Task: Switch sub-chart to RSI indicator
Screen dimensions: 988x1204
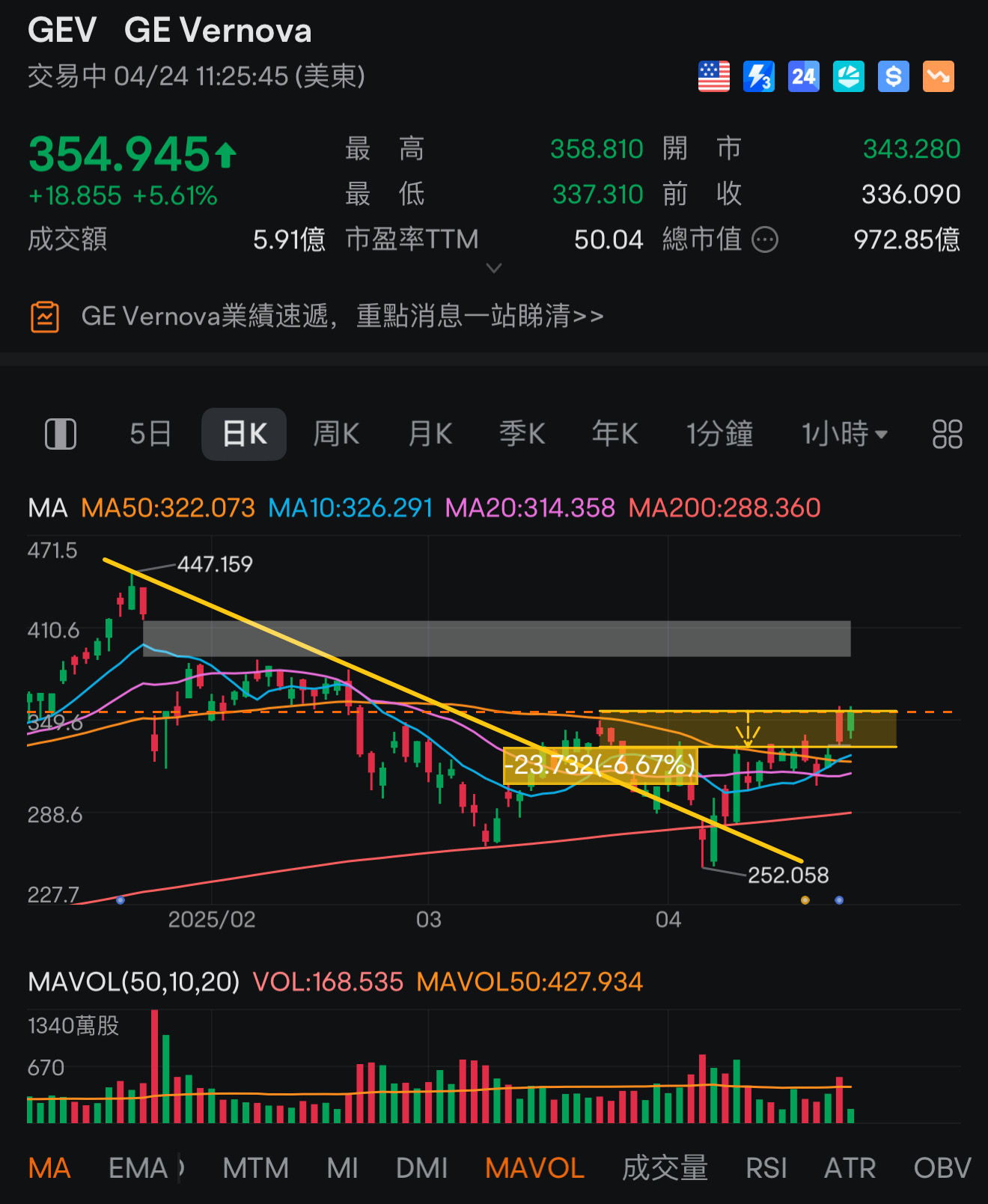Action: coord(766,1168)
